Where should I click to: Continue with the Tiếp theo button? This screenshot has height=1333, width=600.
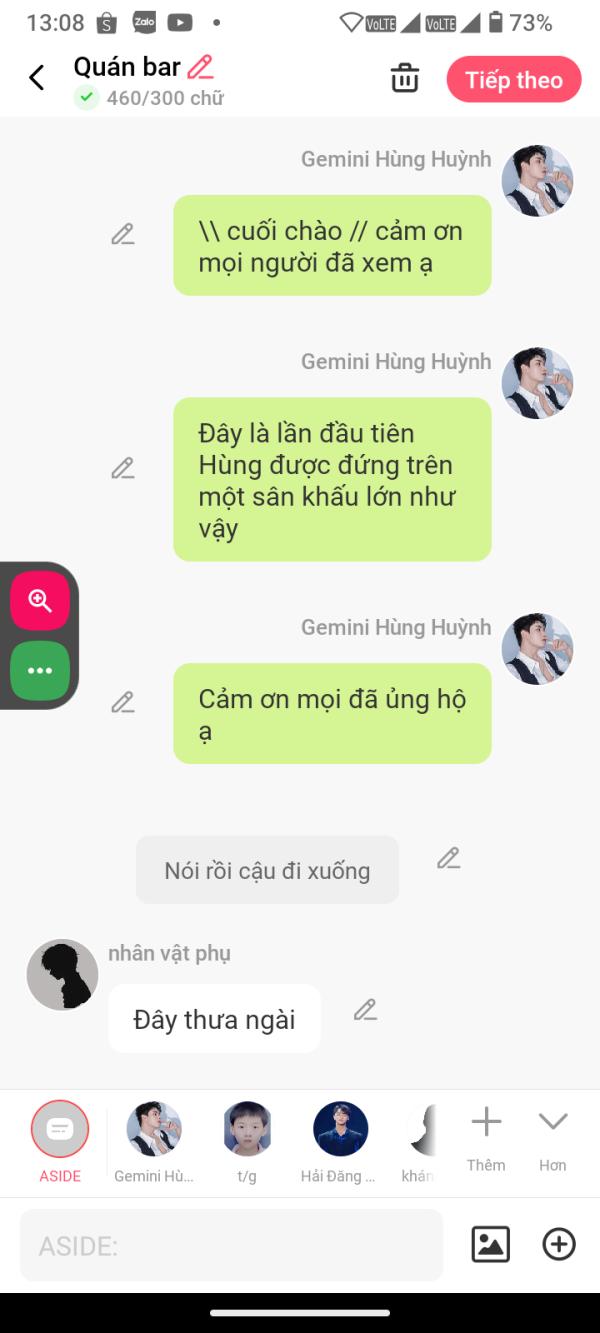514,80
